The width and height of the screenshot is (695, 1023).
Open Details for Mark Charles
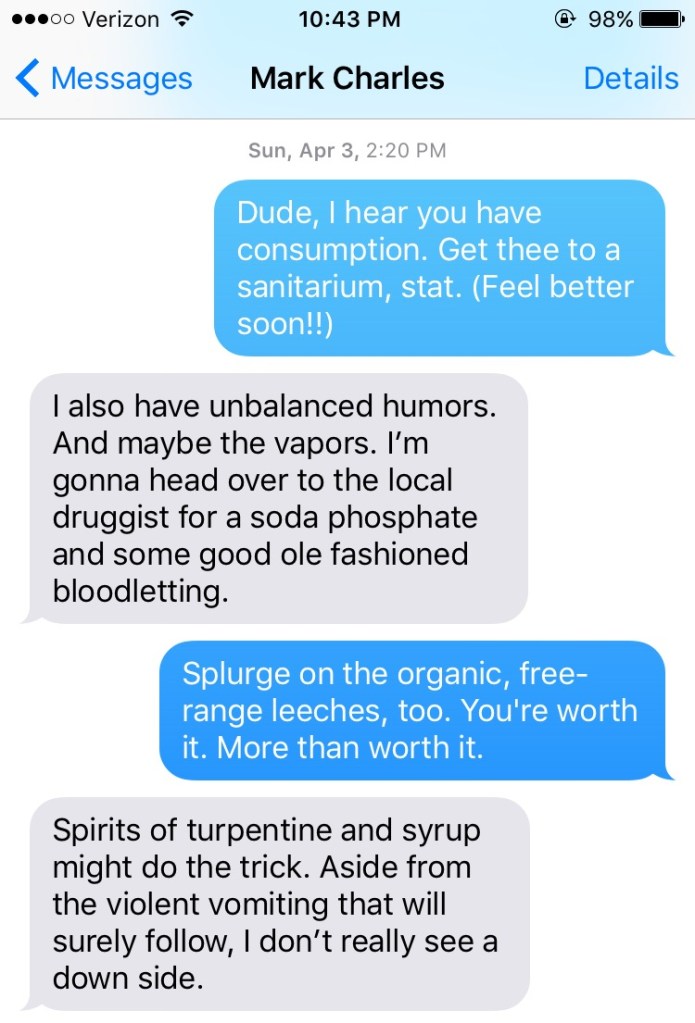click(631, 78)
